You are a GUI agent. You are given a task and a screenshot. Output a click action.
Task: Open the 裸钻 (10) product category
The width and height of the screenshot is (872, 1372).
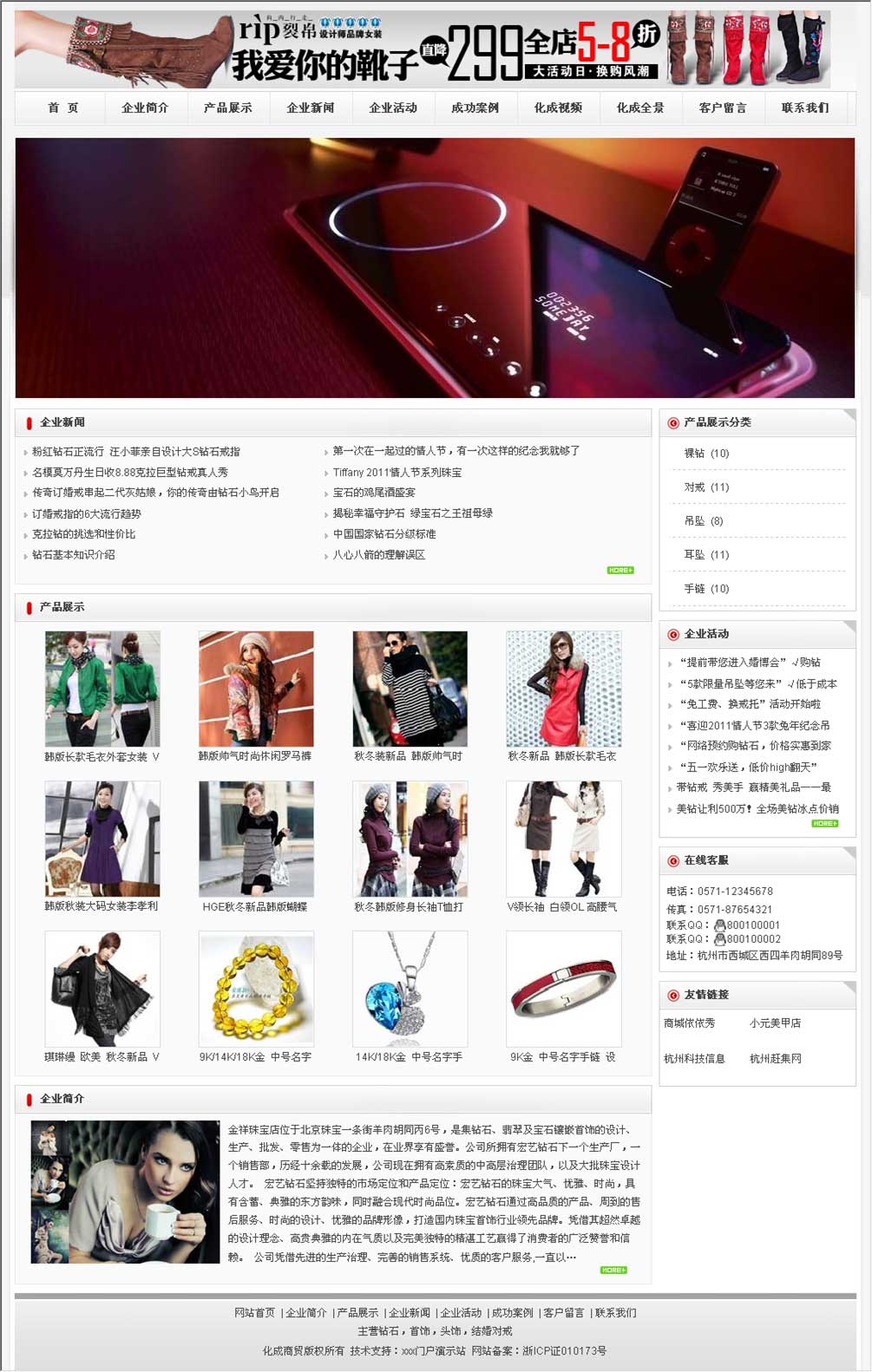tap(706, 454)
